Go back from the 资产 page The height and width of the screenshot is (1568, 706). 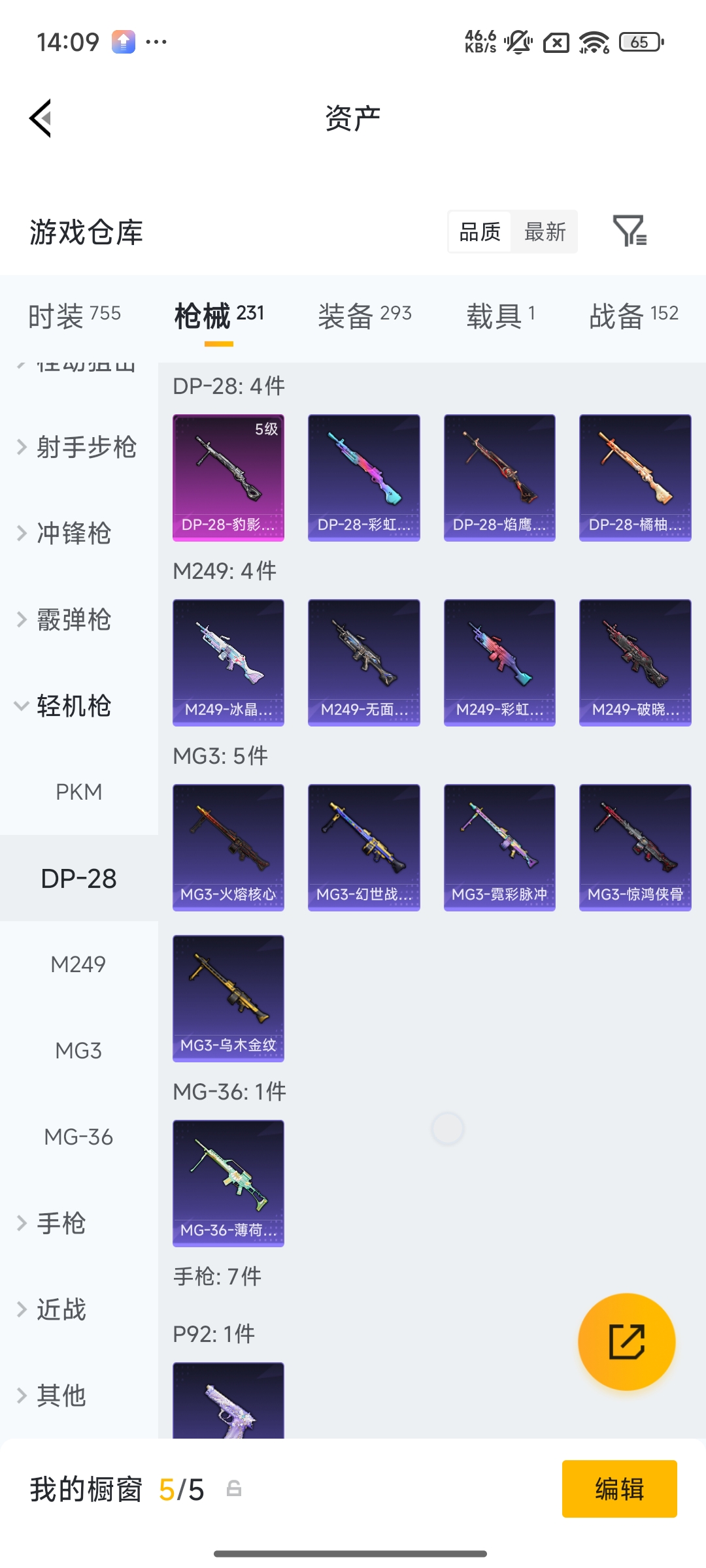41,119
